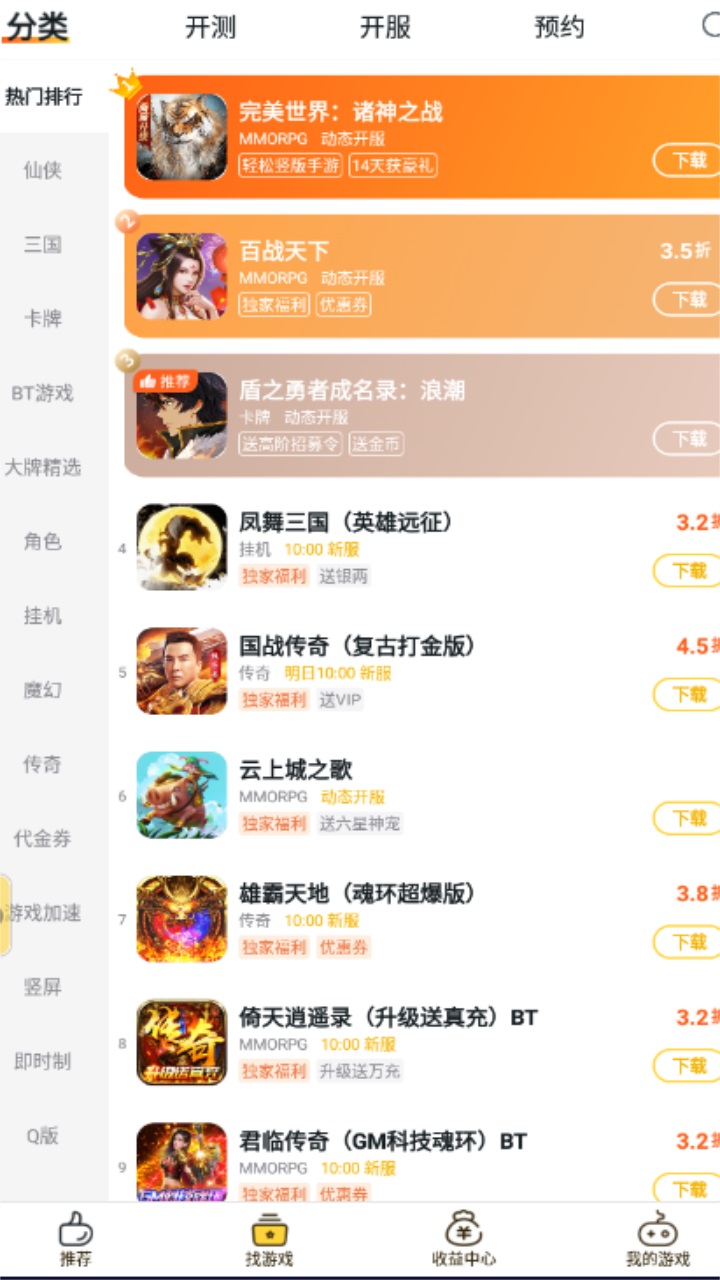Select the 三国 category in sidebar
720x1280 pixels.
pyautogui.click(x=43, y=244)
